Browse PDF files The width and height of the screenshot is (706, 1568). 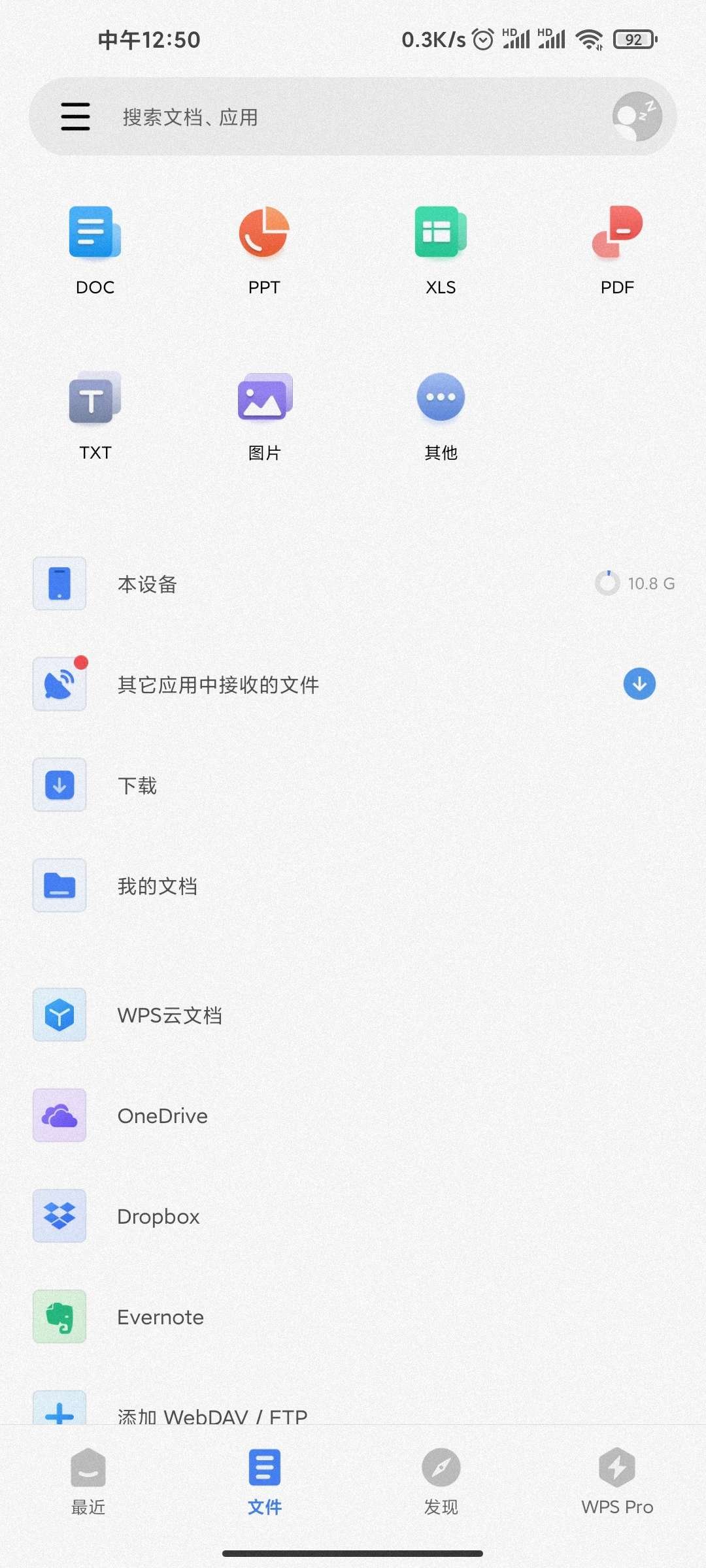[x=617, y=250]
